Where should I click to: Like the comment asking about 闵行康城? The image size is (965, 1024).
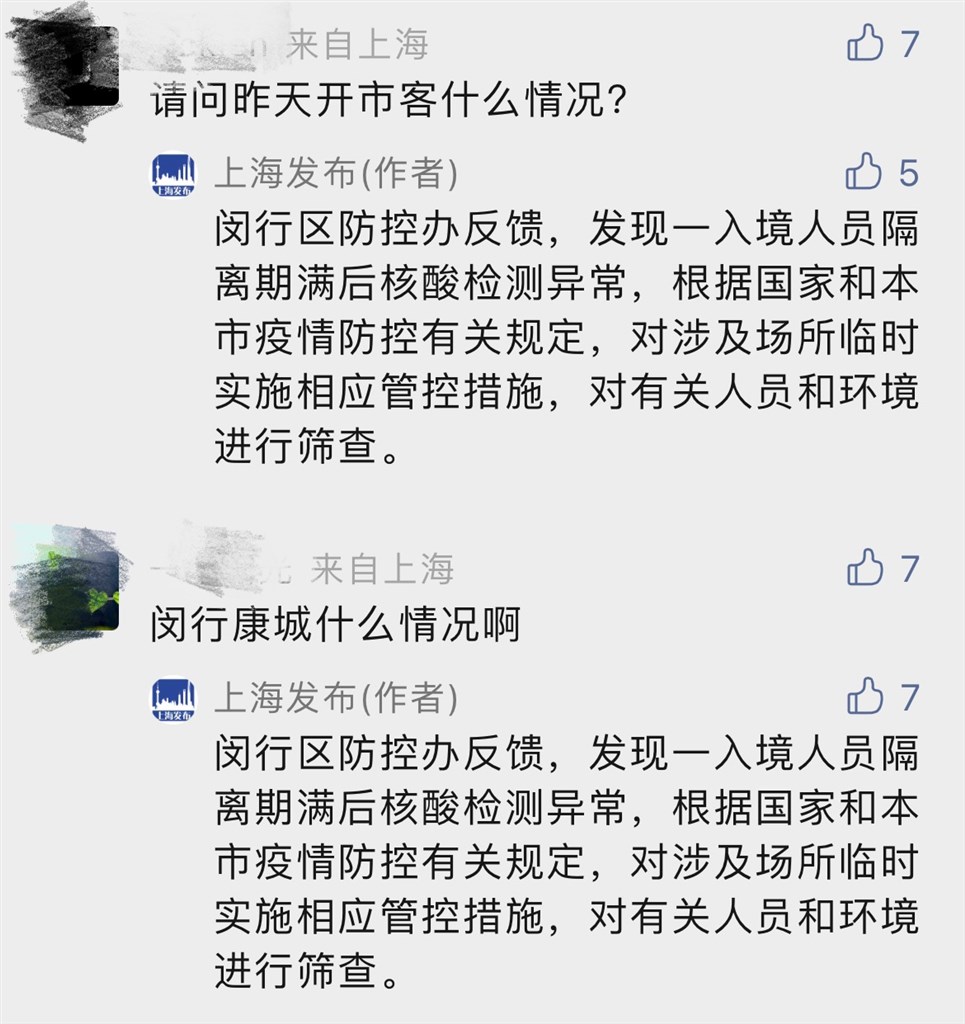pos(865,568)
